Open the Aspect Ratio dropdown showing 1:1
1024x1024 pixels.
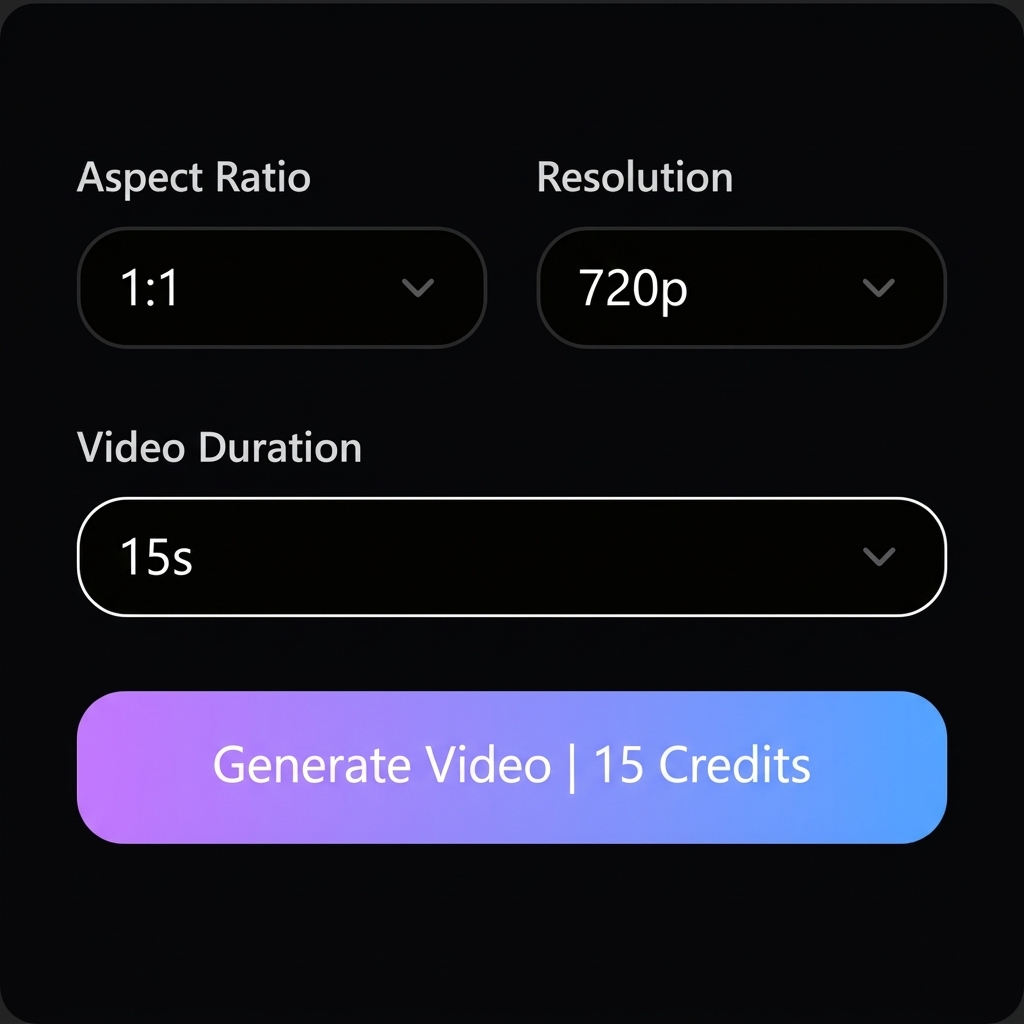(x=281, y=288)
